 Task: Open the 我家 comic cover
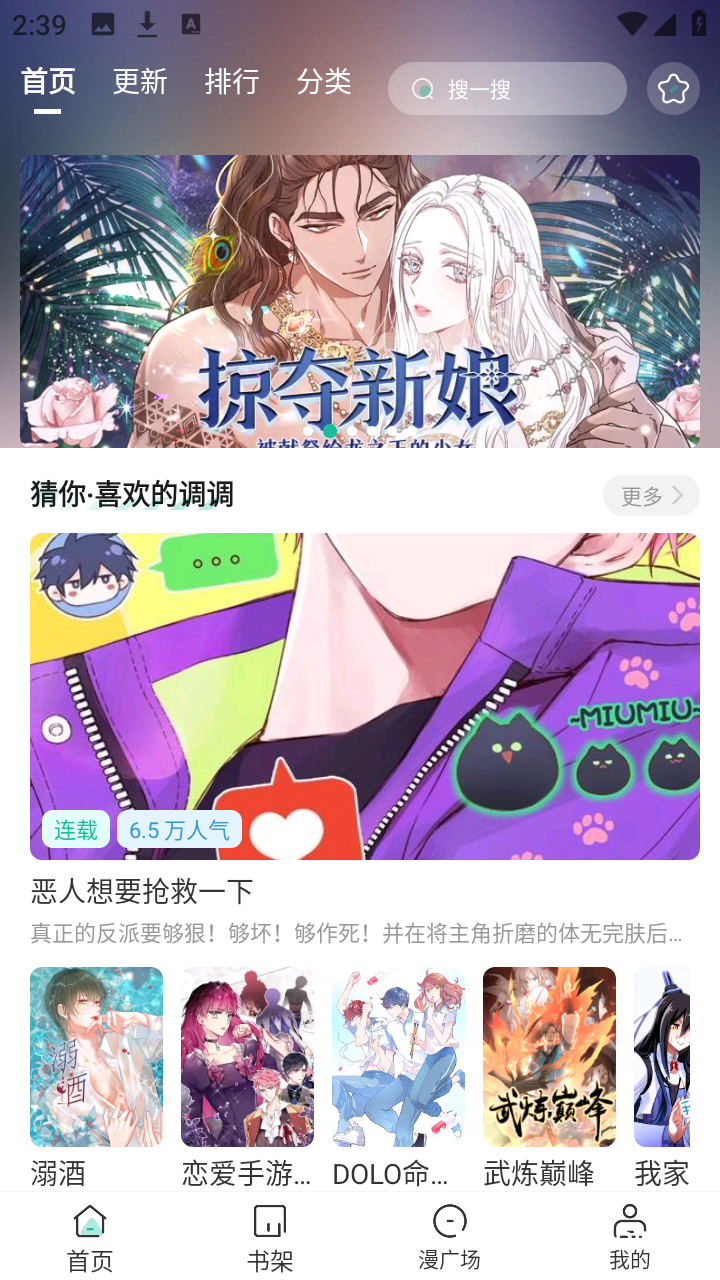pyautogui.click(x=662, y=1057)
